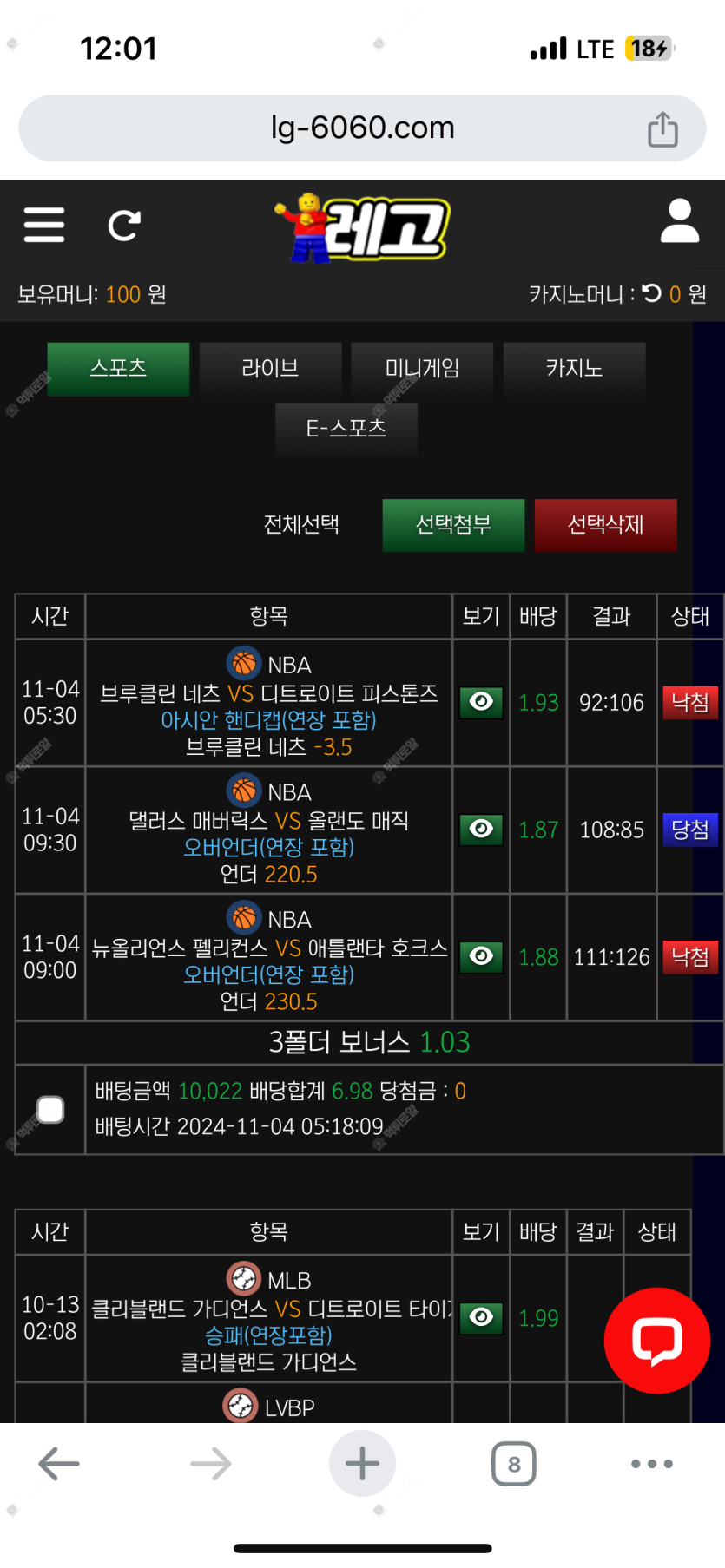
Task: Tap the 선택첨부 button
Action: [x=453, y=525]
